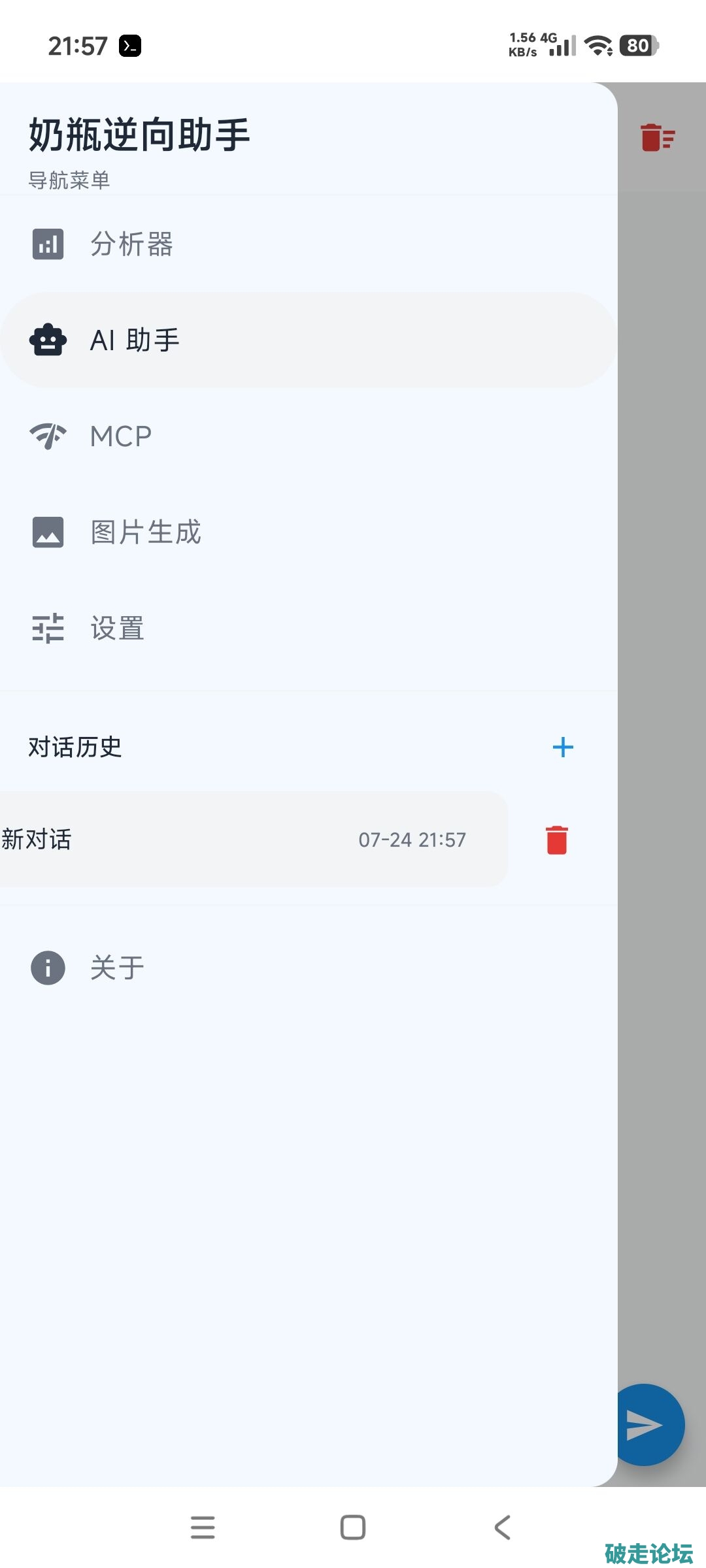Go to the MCP section
The width and height of the screenshot is (706, 1568).
(x=309, y=436)
